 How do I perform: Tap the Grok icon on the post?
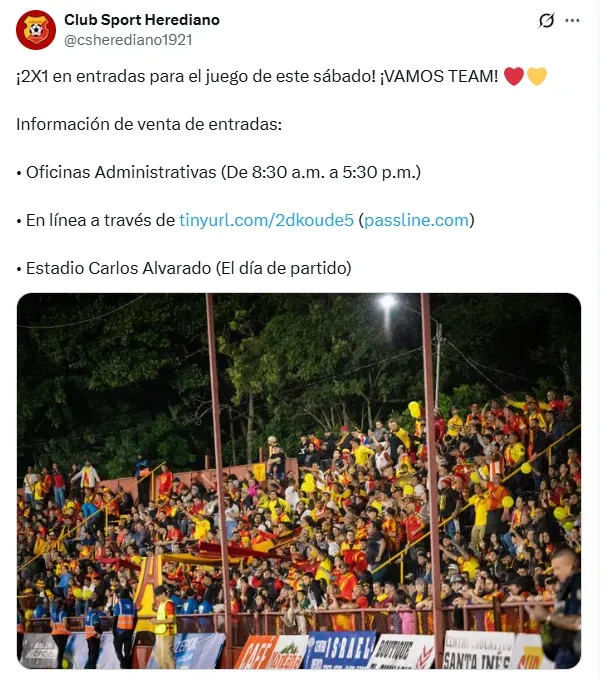tap(546, 20)
